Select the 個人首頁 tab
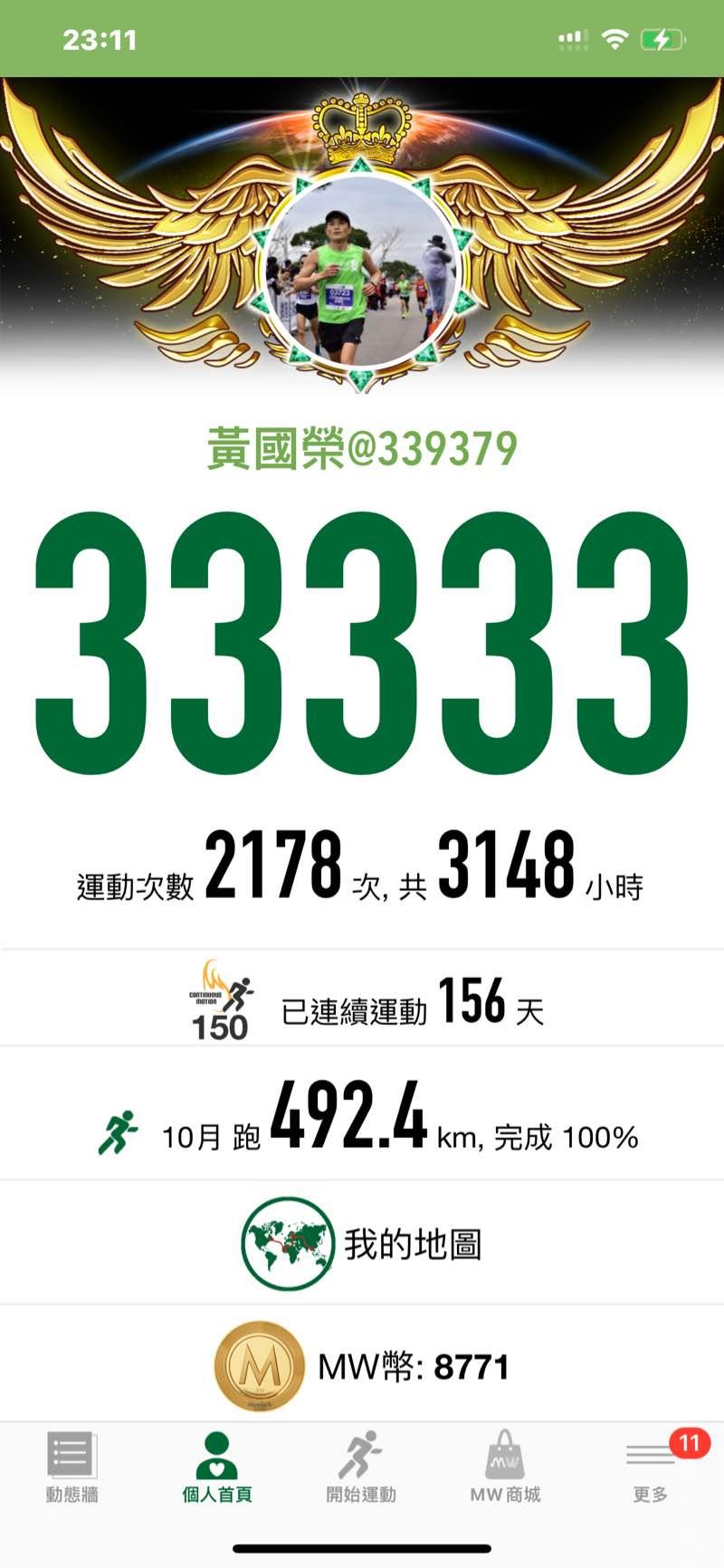The width and height of the screenshot is (724, 1568). (217, 1468)
